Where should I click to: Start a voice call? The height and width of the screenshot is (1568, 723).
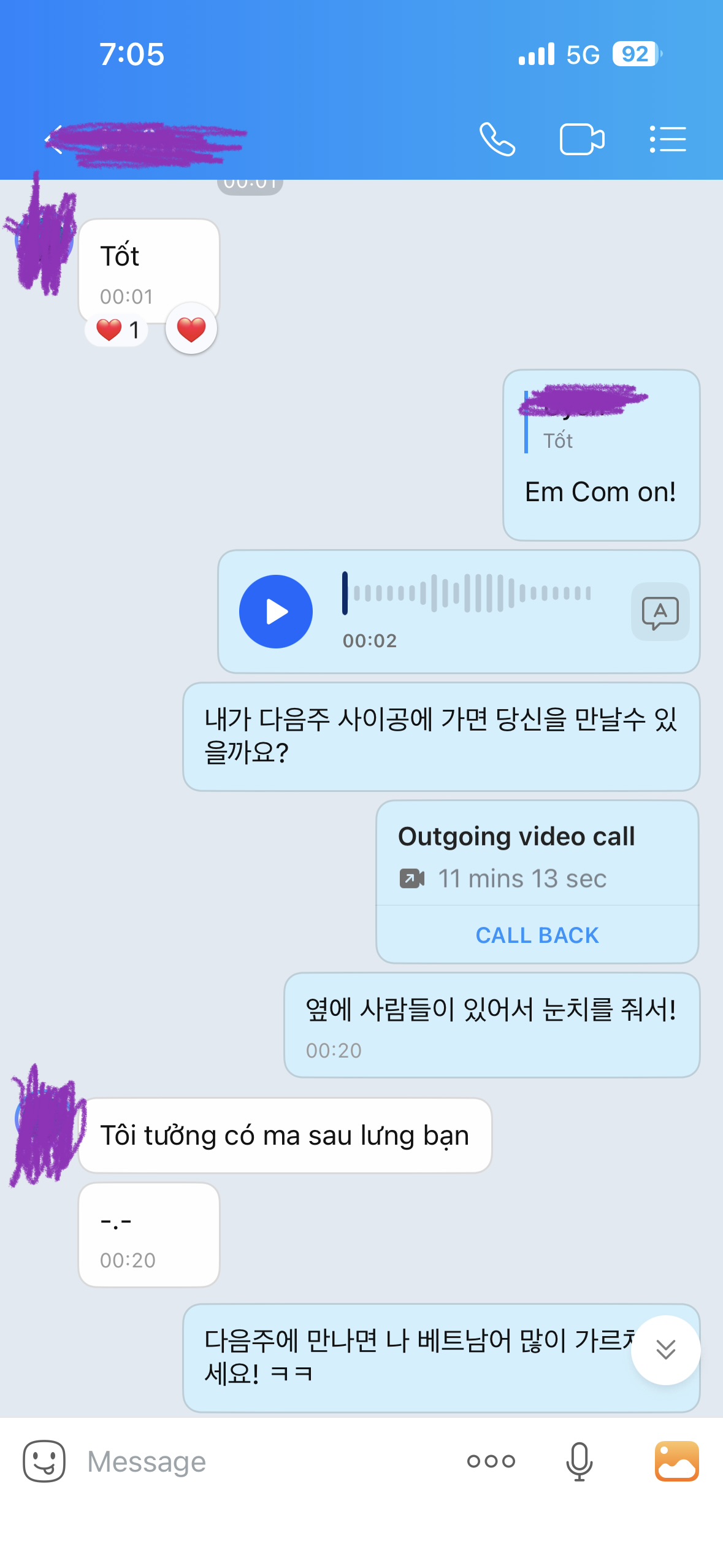pos(497,140)
